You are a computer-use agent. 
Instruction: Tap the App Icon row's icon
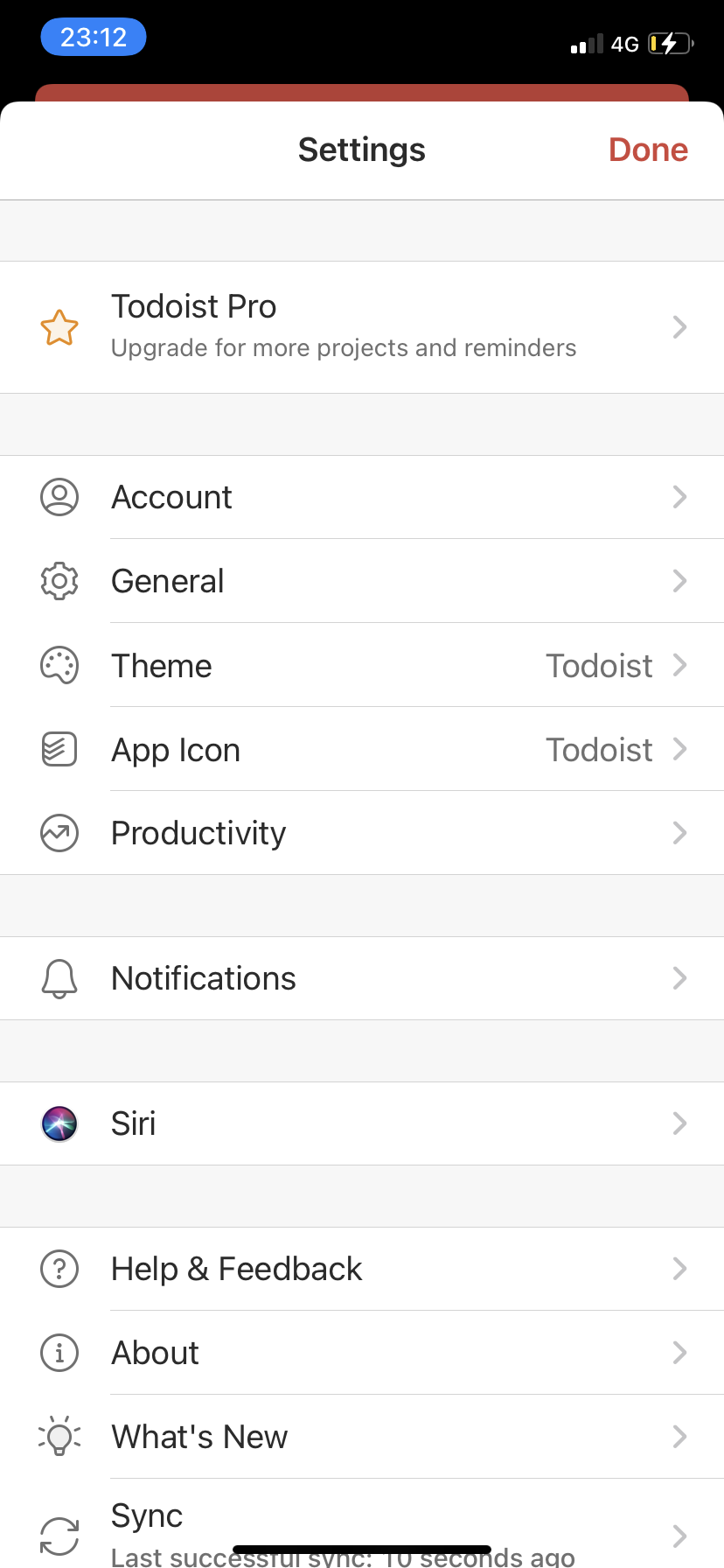(59, 749)
